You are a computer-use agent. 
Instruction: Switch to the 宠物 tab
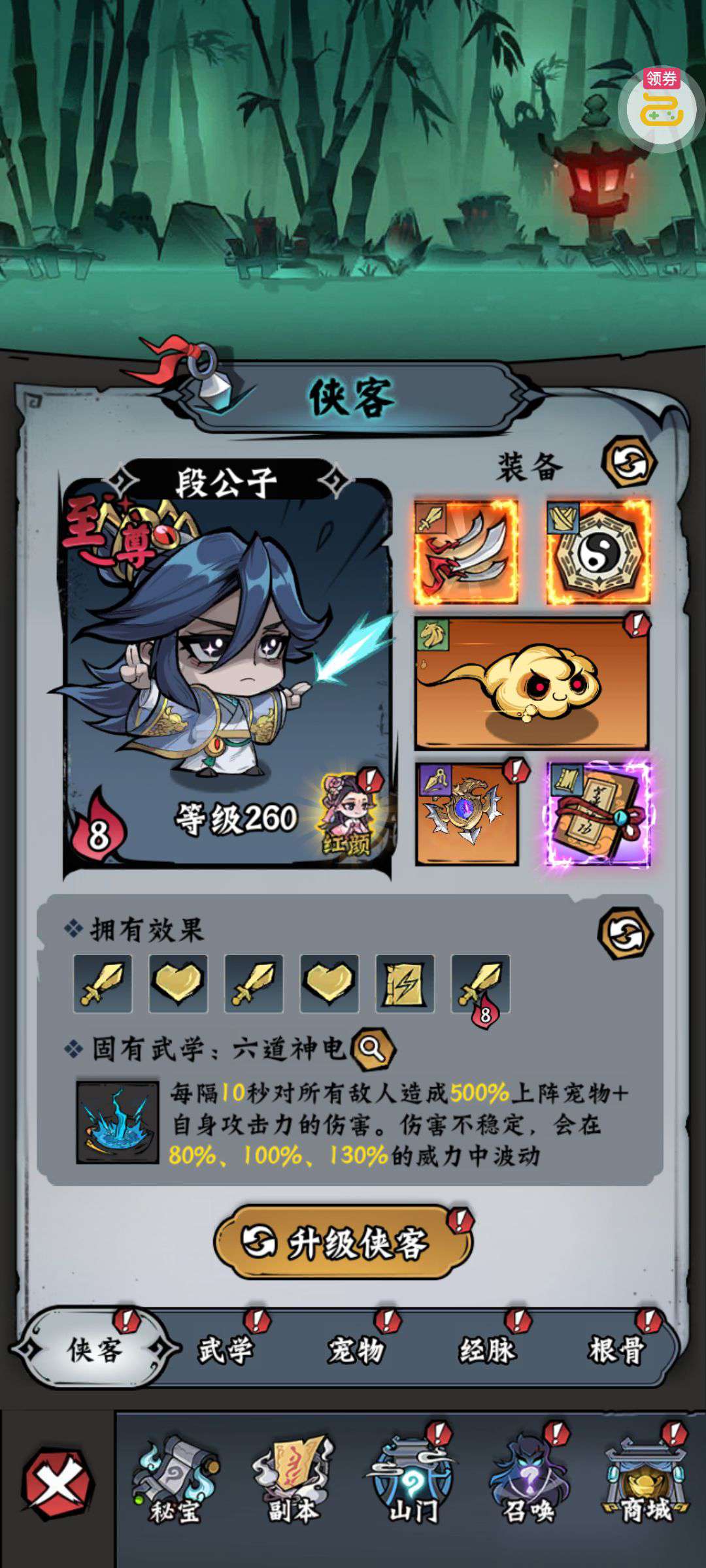pyautogui.click(x=356, y=1350)
